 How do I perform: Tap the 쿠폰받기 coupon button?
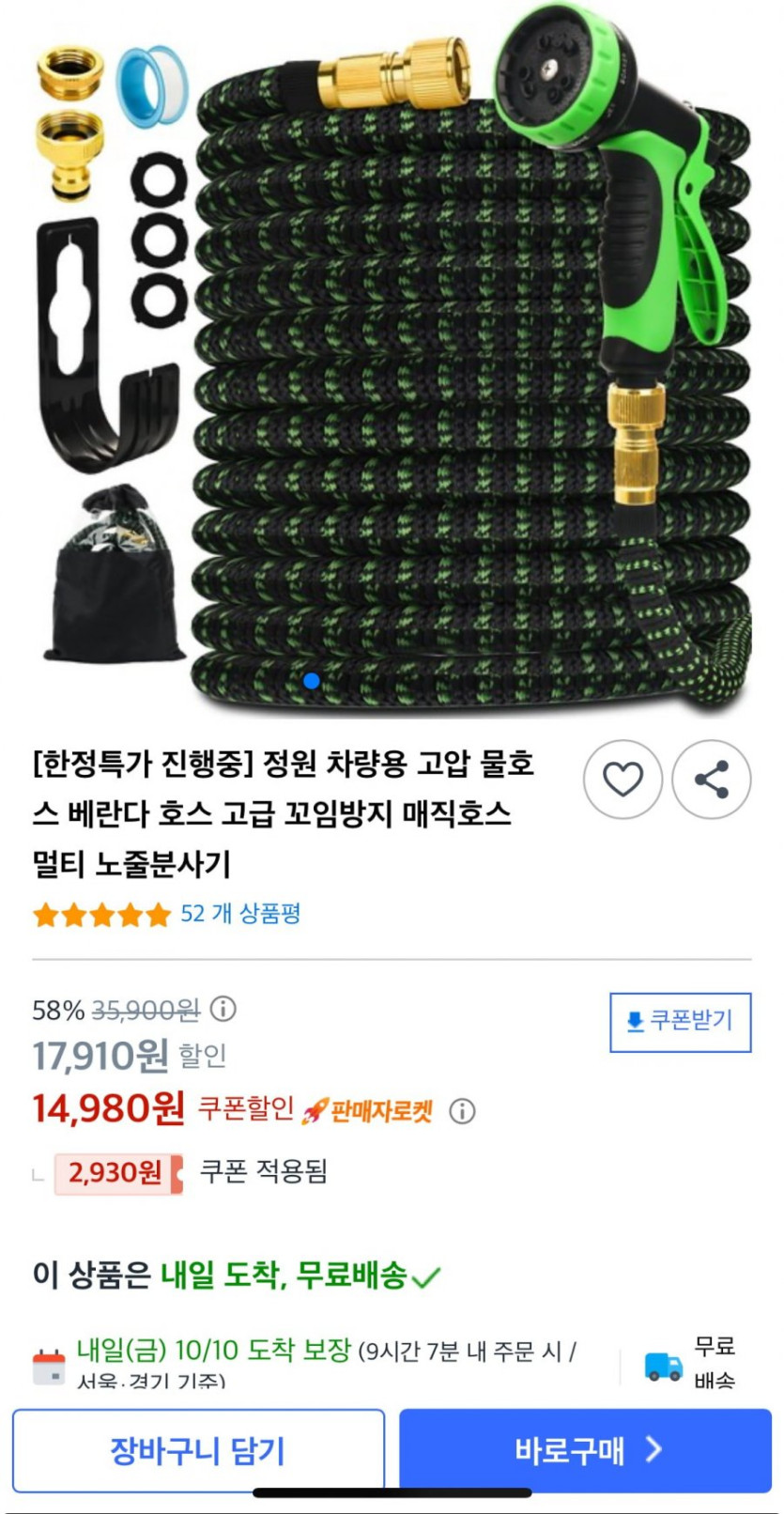point(681,1022)
